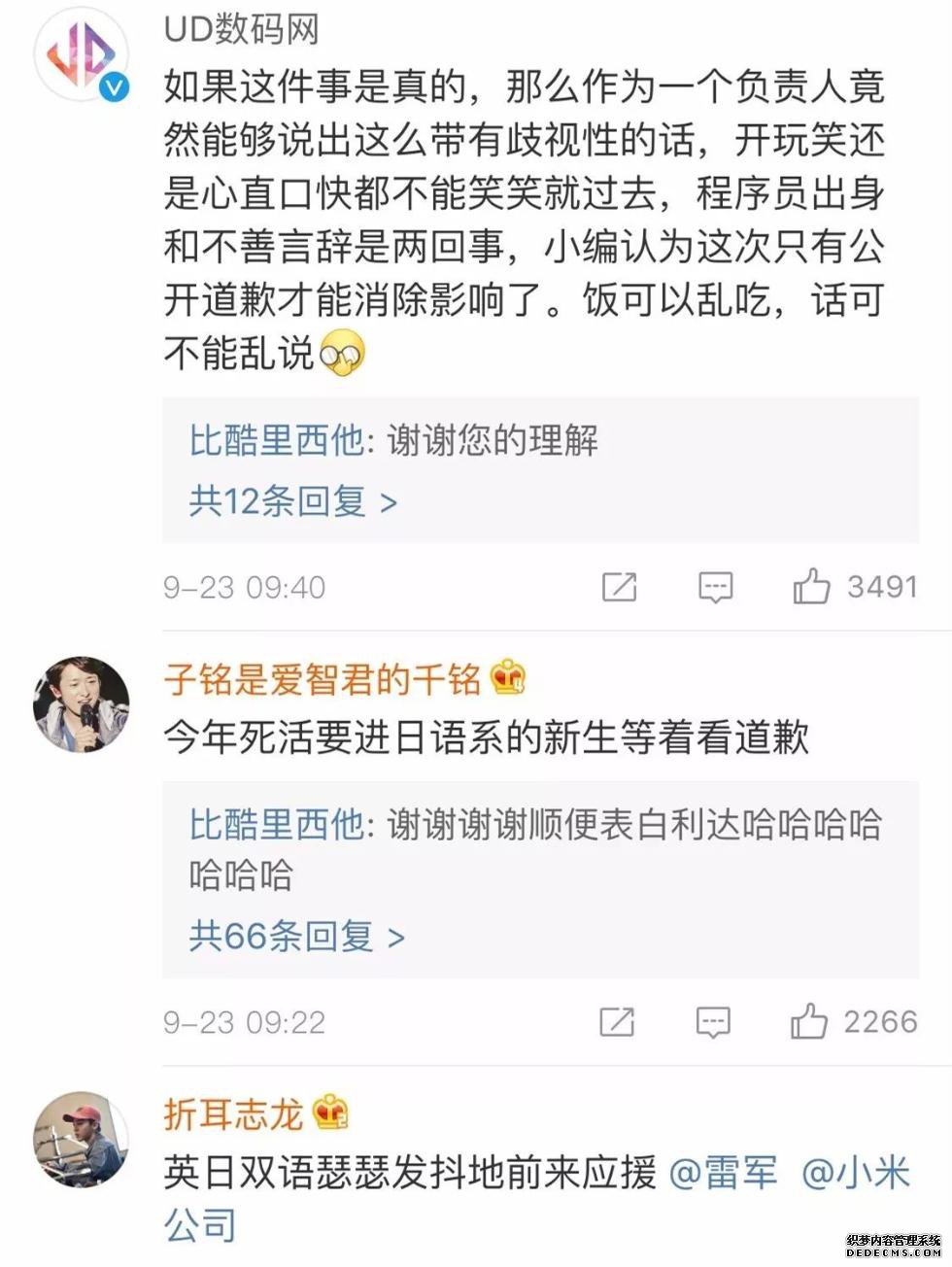Open 子铭是爱智君的千铭's avatar
The height and width of the screenshot is (1267, 952).
pyautogui.click(x=82, y=703)
